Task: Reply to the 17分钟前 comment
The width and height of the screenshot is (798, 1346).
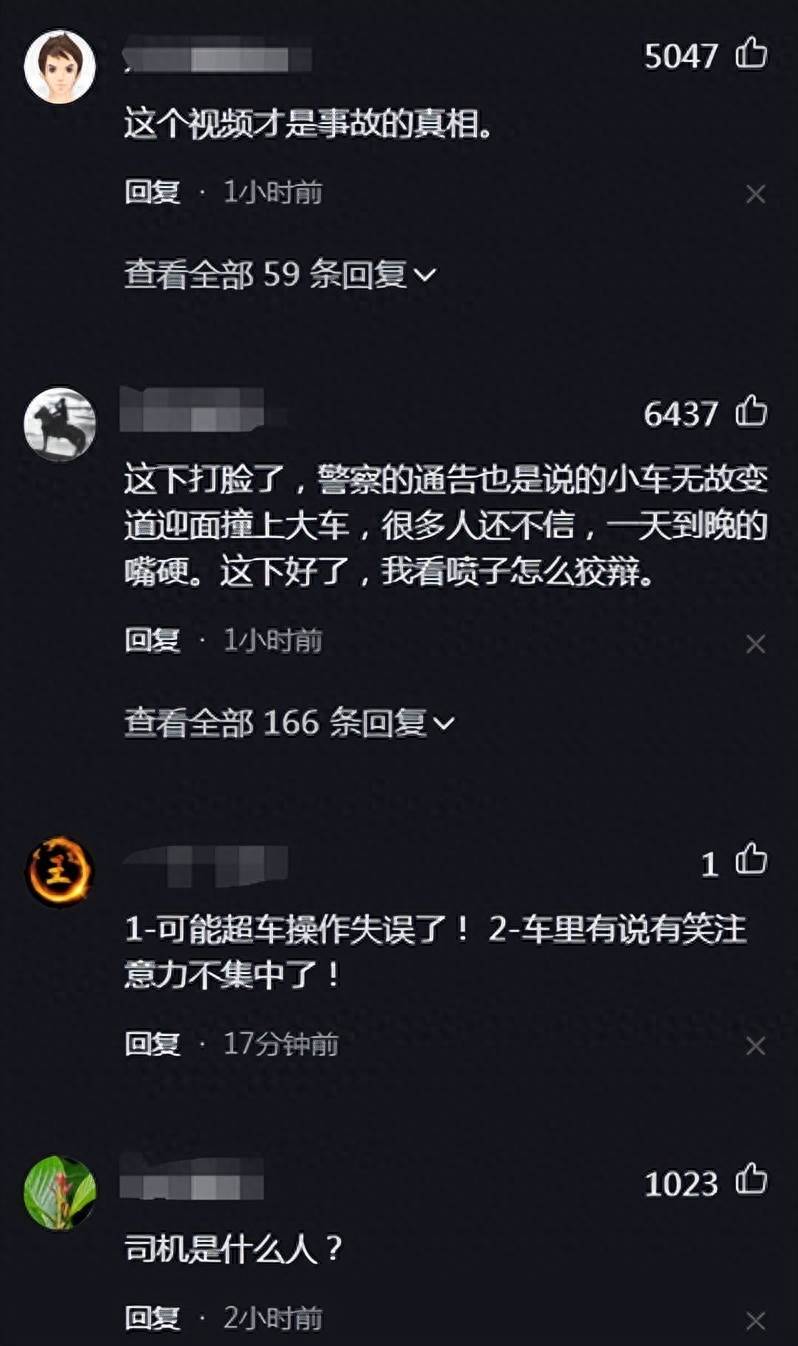Action: tap(152, 1045)
